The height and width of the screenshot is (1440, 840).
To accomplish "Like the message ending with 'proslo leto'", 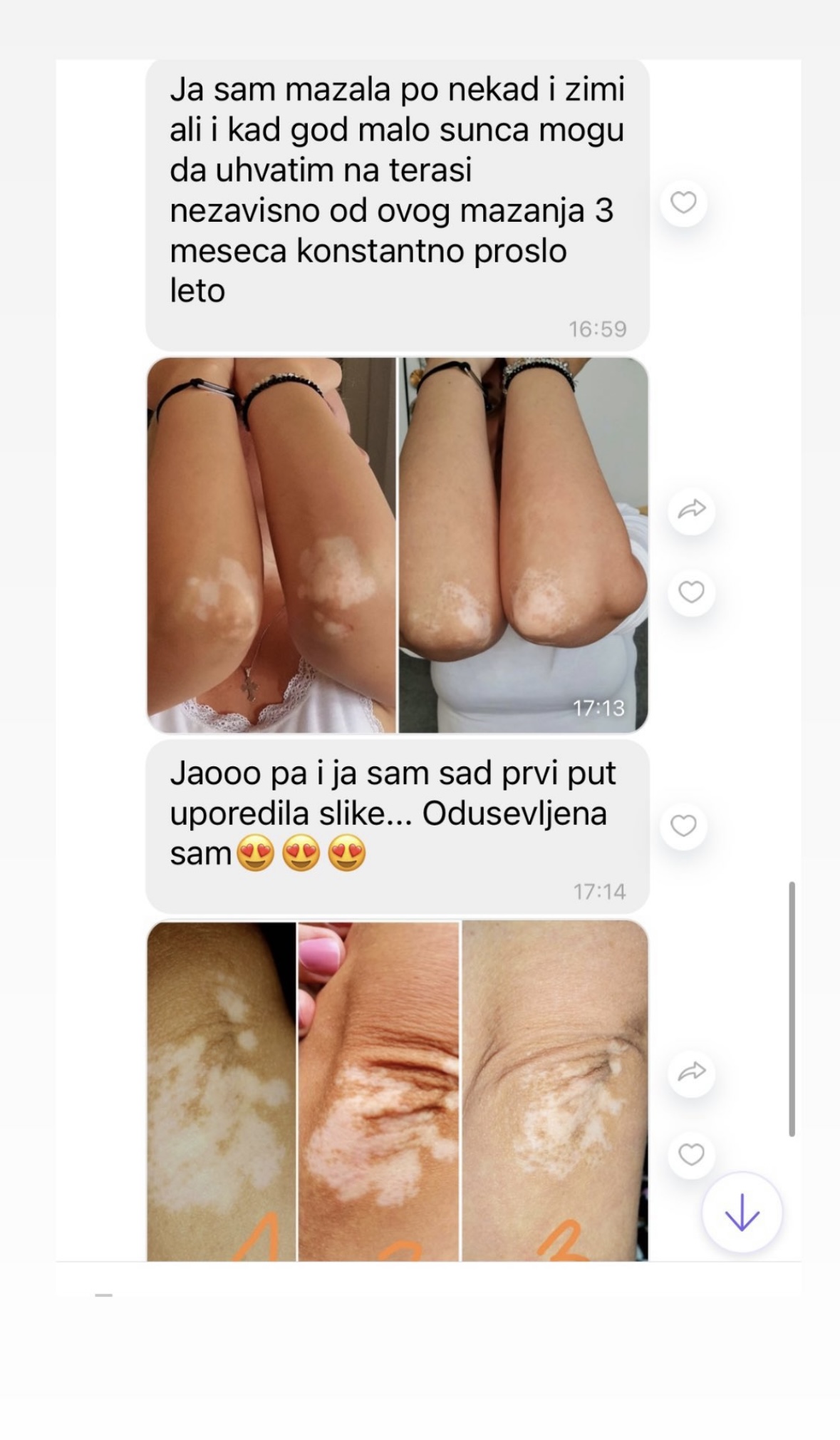I will [x=683, y=203].
